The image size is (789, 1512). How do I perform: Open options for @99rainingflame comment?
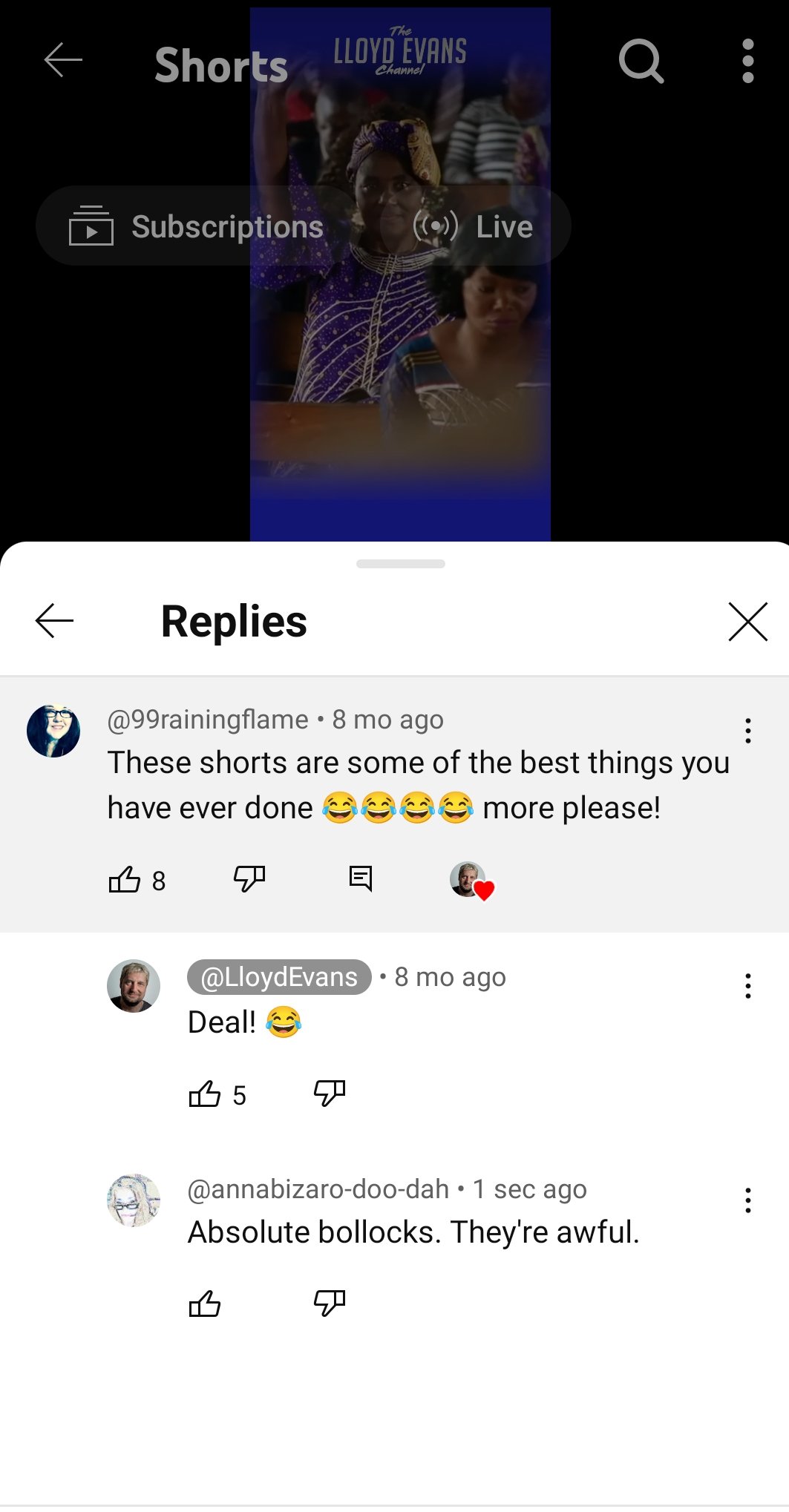[x=747, y=731]
